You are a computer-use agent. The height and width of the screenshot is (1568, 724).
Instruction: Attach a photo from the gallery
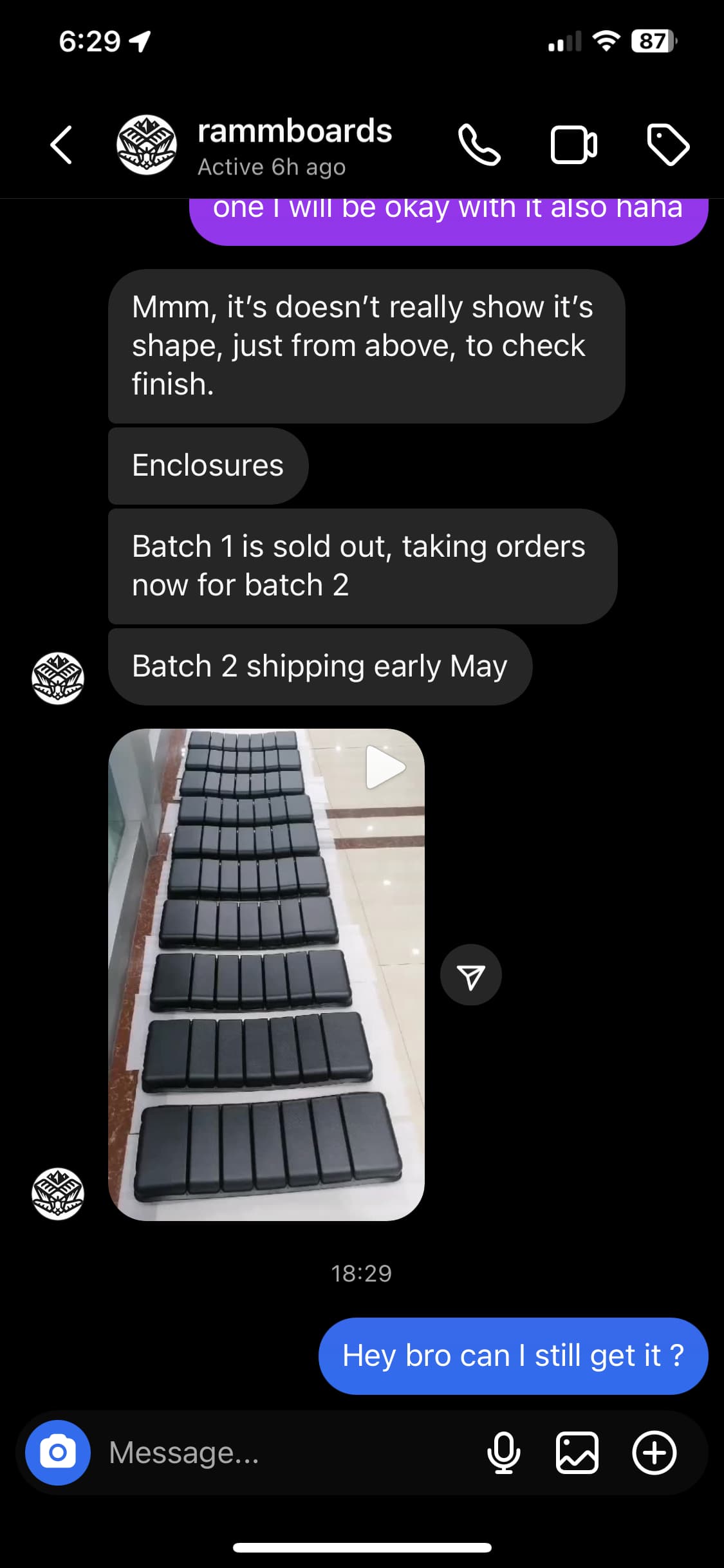577,1453
